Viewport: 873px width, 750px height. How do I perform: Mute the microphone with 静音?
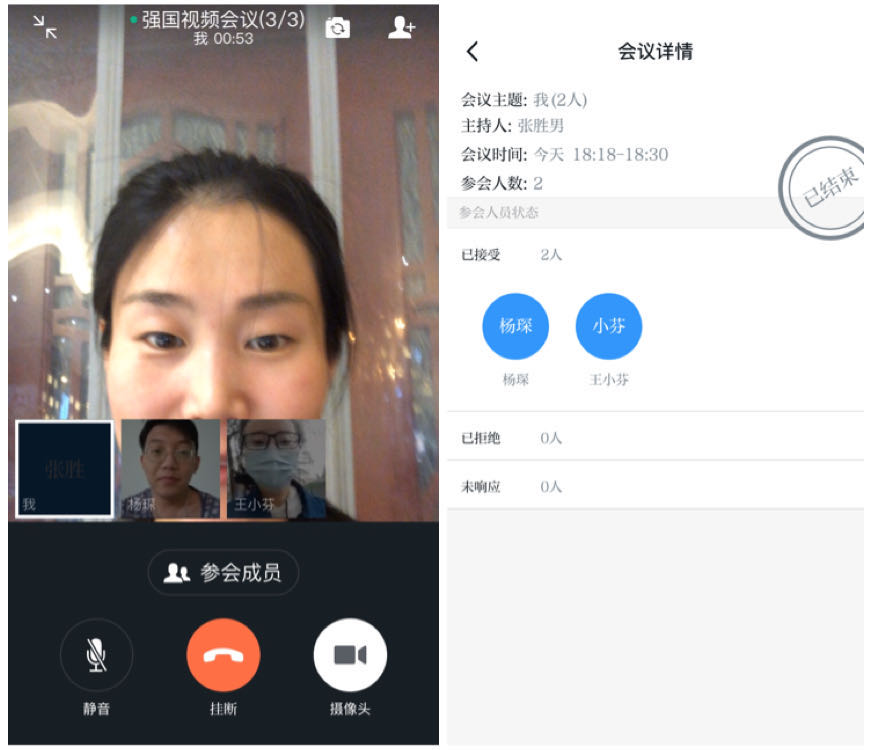click(x=96, y=656)
